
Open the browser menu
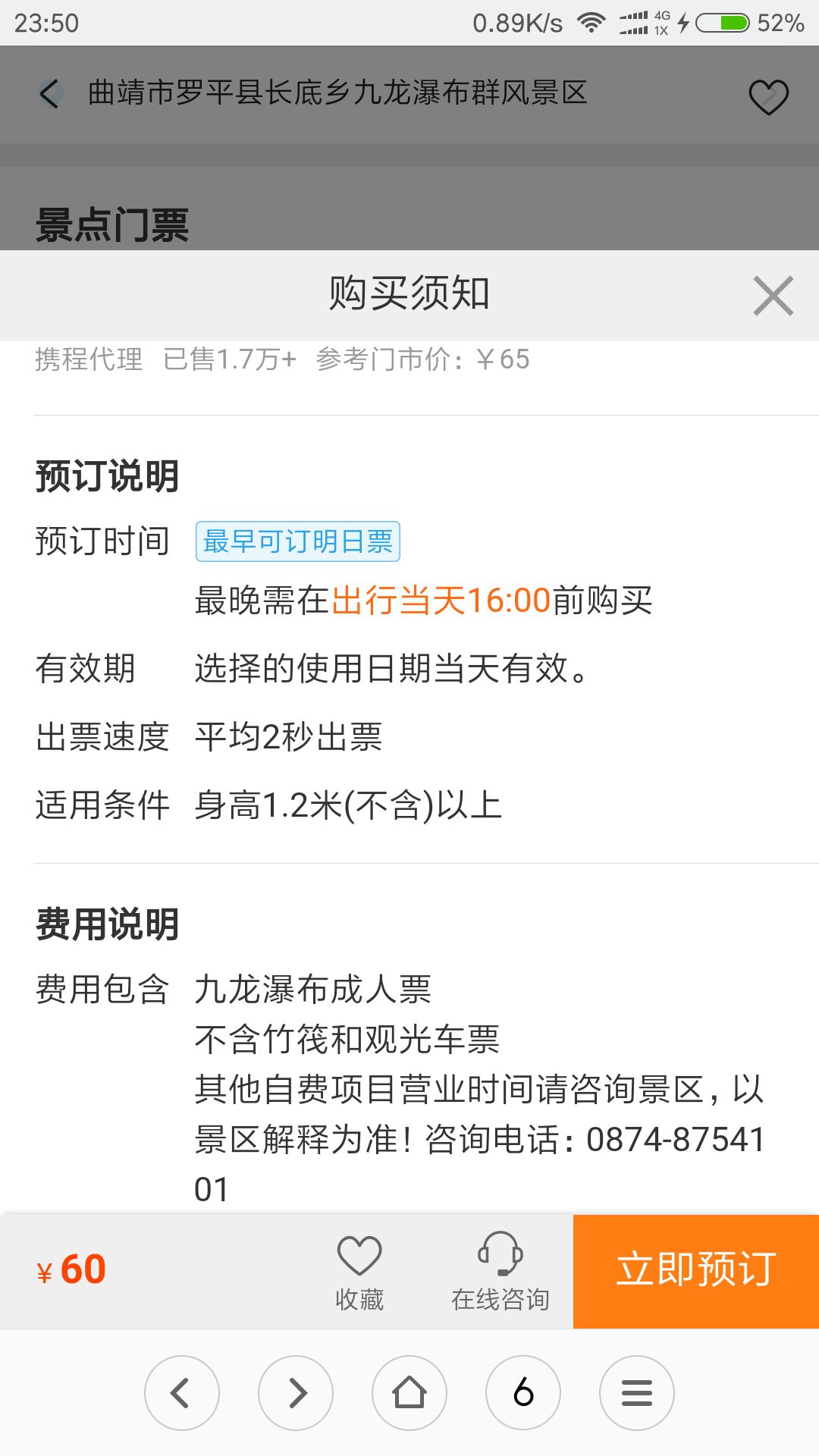[x=637, y=1393]
